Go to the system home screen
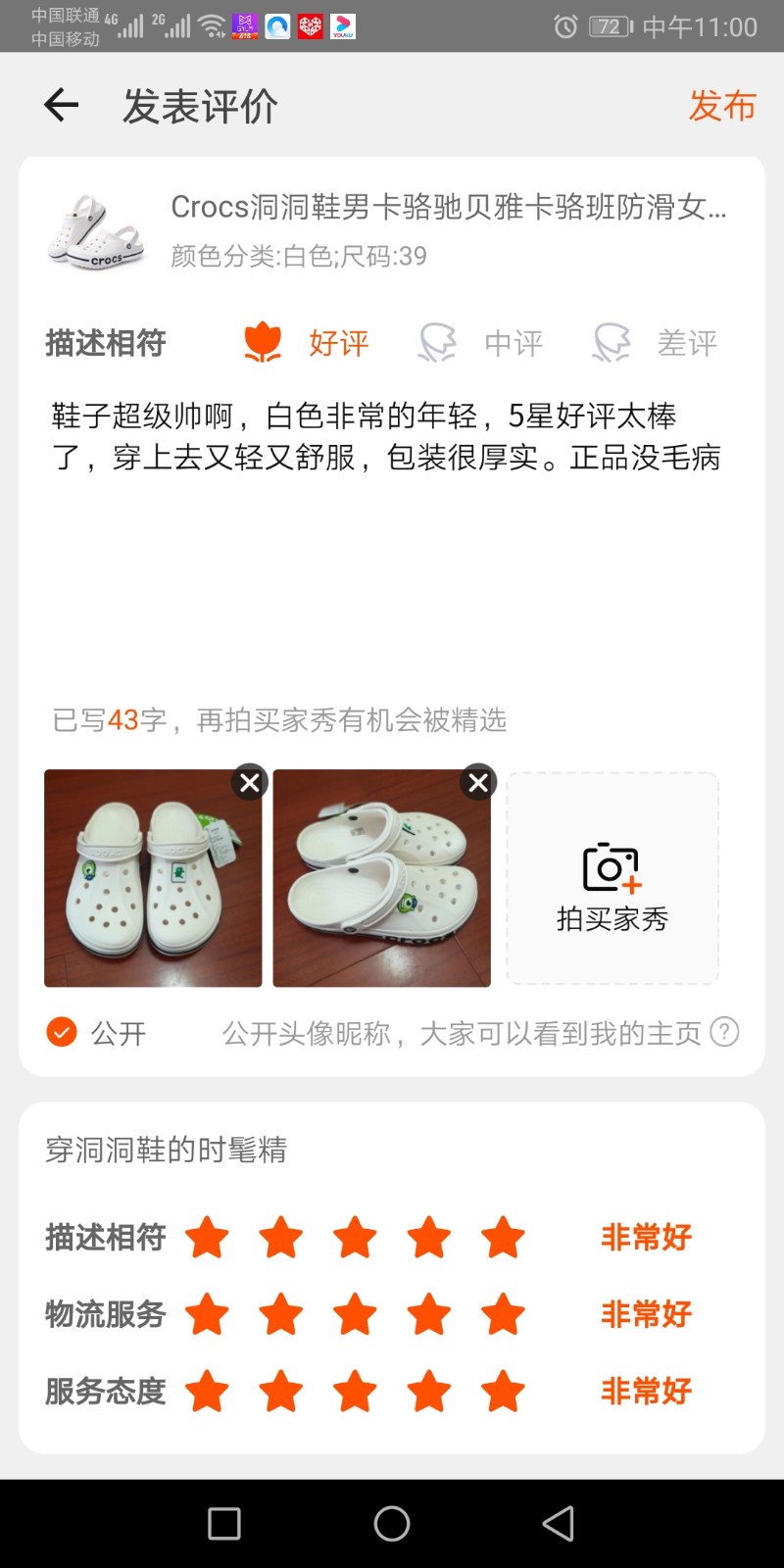 [392, 1523]
